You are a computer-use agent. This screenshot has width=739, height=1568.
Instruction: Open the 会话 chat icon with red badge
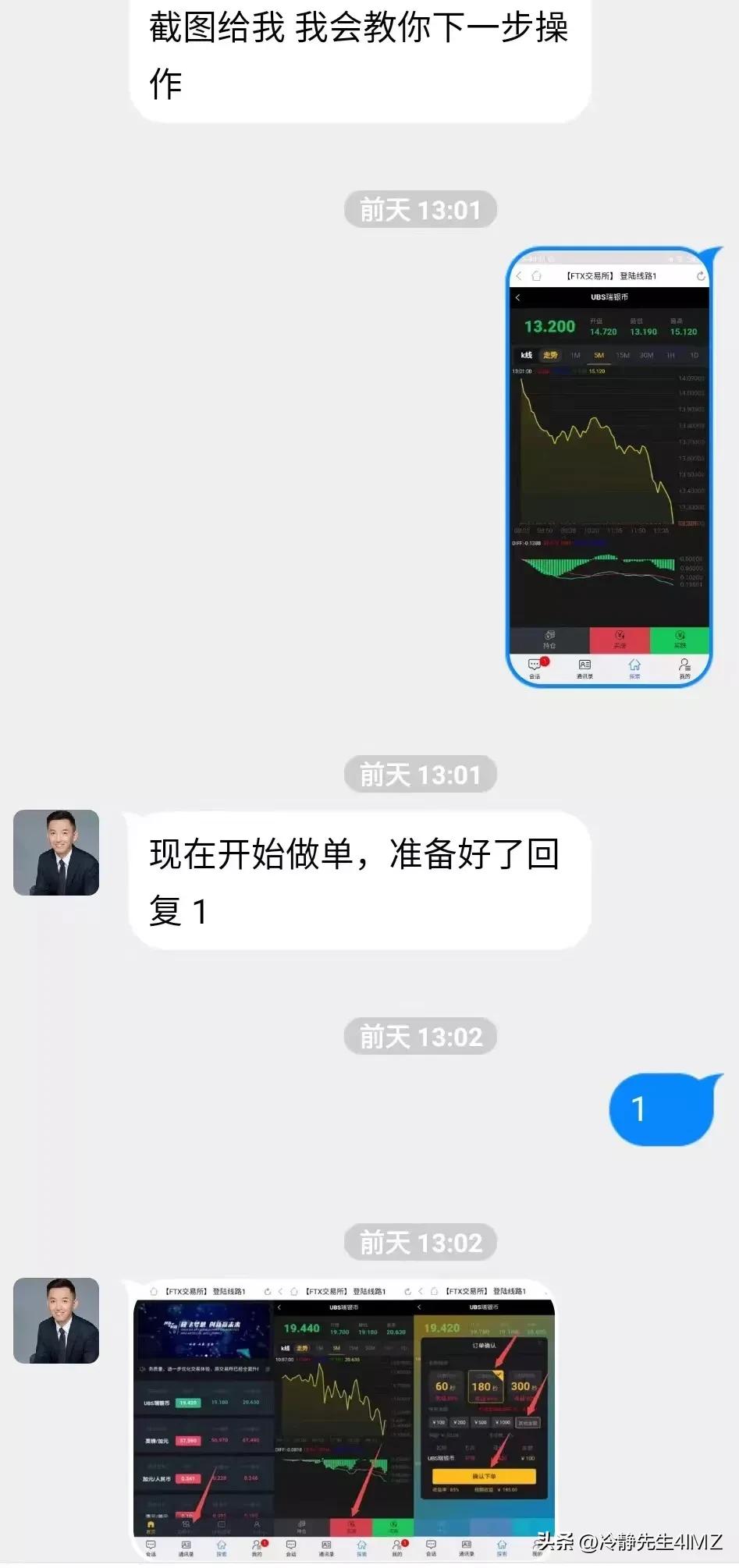536,667
